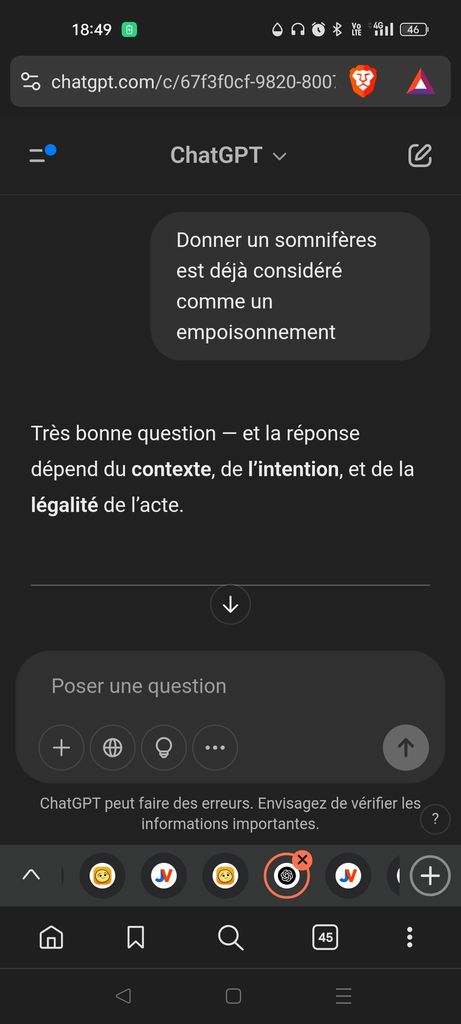Open the help question mark button
The height and width of the screenshot is (1024, 461).
point(436,819)
